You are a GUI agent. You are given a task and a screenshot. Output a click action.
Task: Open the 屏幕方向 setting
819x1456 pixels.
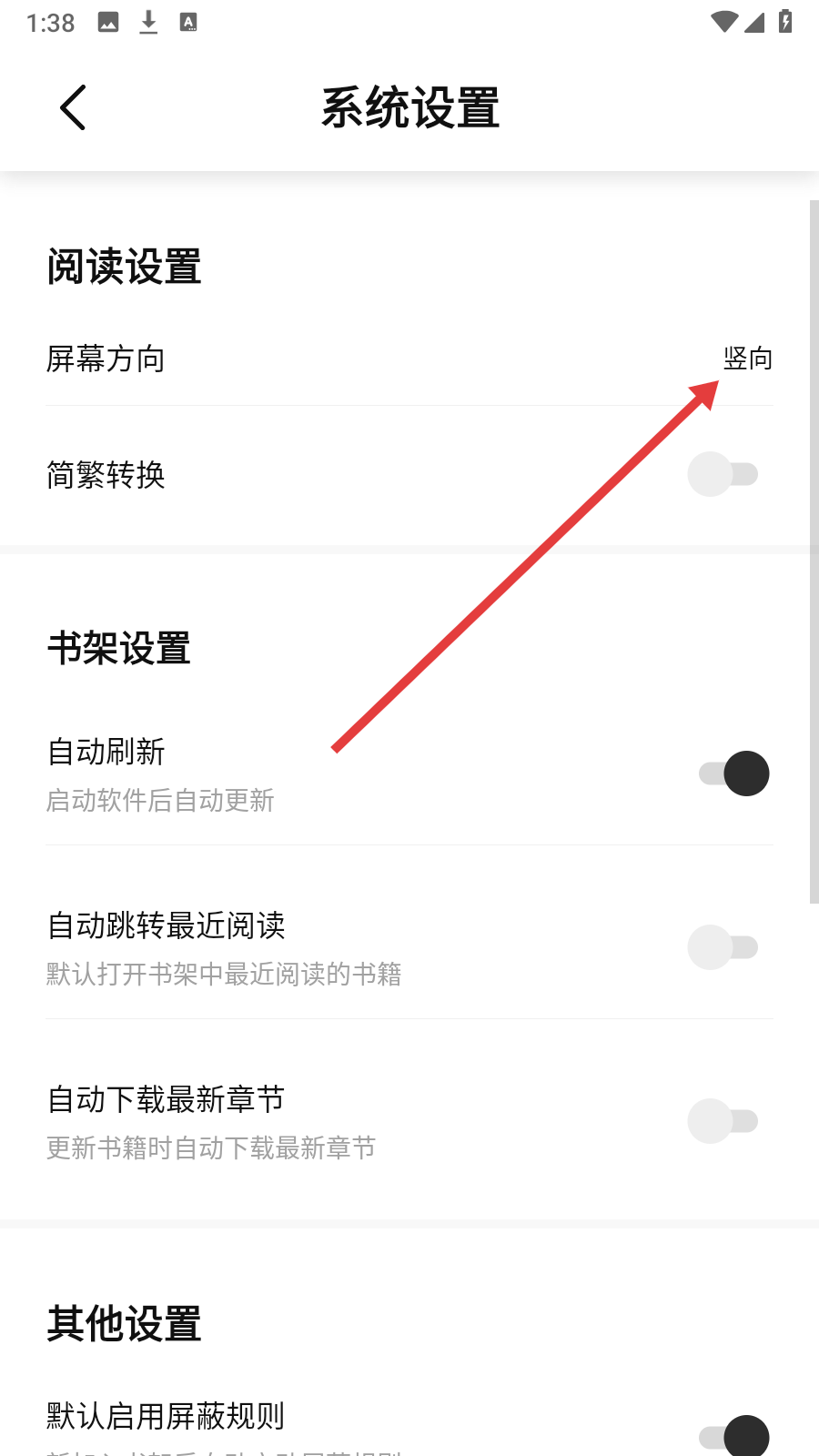pyautogui.click(x=409, y=359)
